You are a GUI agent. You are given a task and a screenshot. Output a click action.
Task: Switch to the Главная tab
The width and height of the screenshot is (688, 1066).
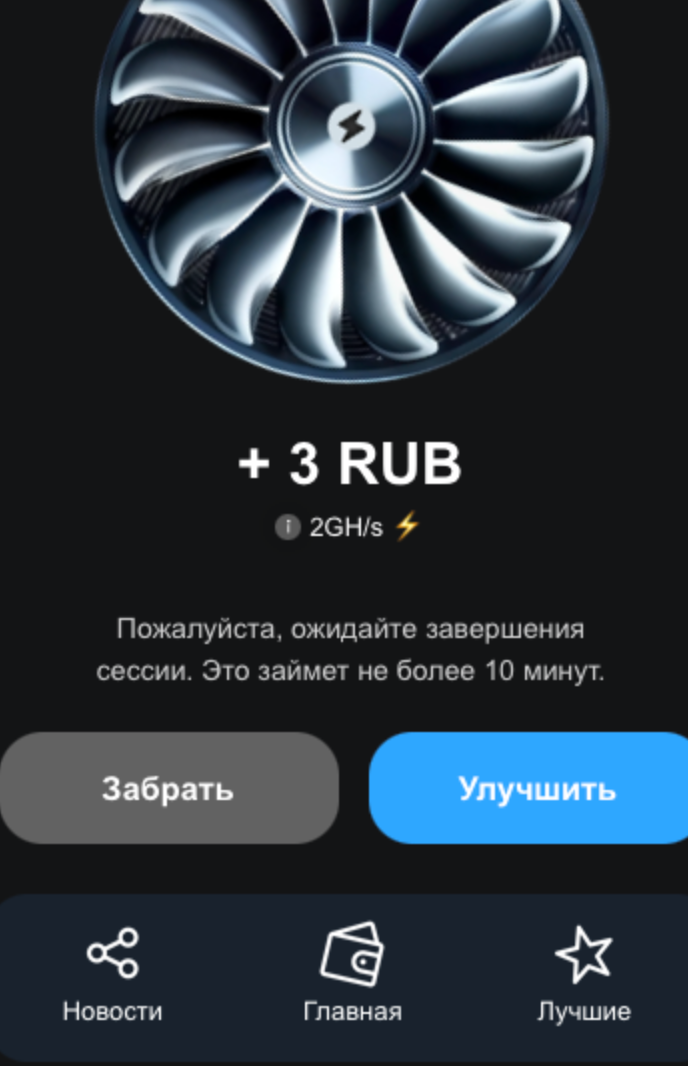tap(352, 975)
